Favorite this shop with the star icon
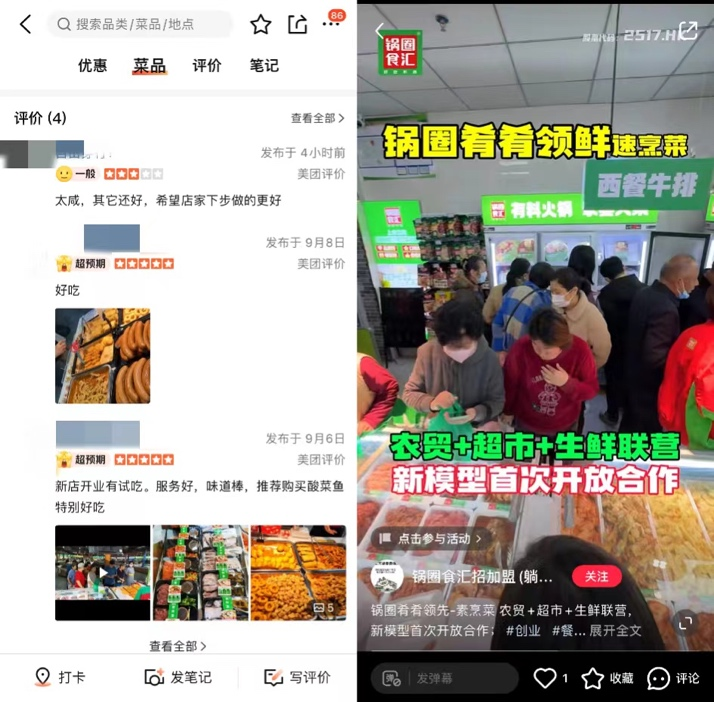Image resolution: width=714 pixels, height=702 pixels. (261, 24)
